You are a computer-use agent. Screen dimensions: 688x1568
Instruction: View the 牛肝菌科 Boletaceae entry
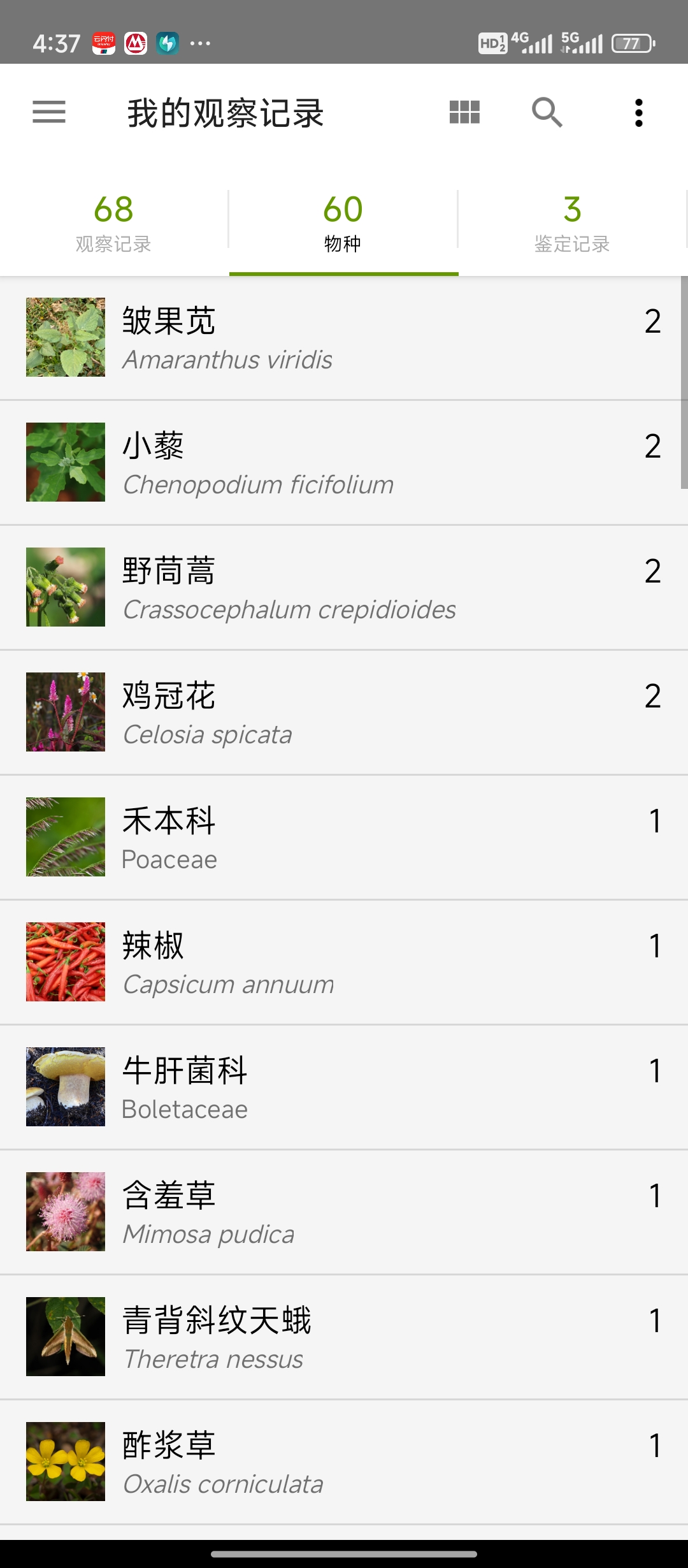344,1087
